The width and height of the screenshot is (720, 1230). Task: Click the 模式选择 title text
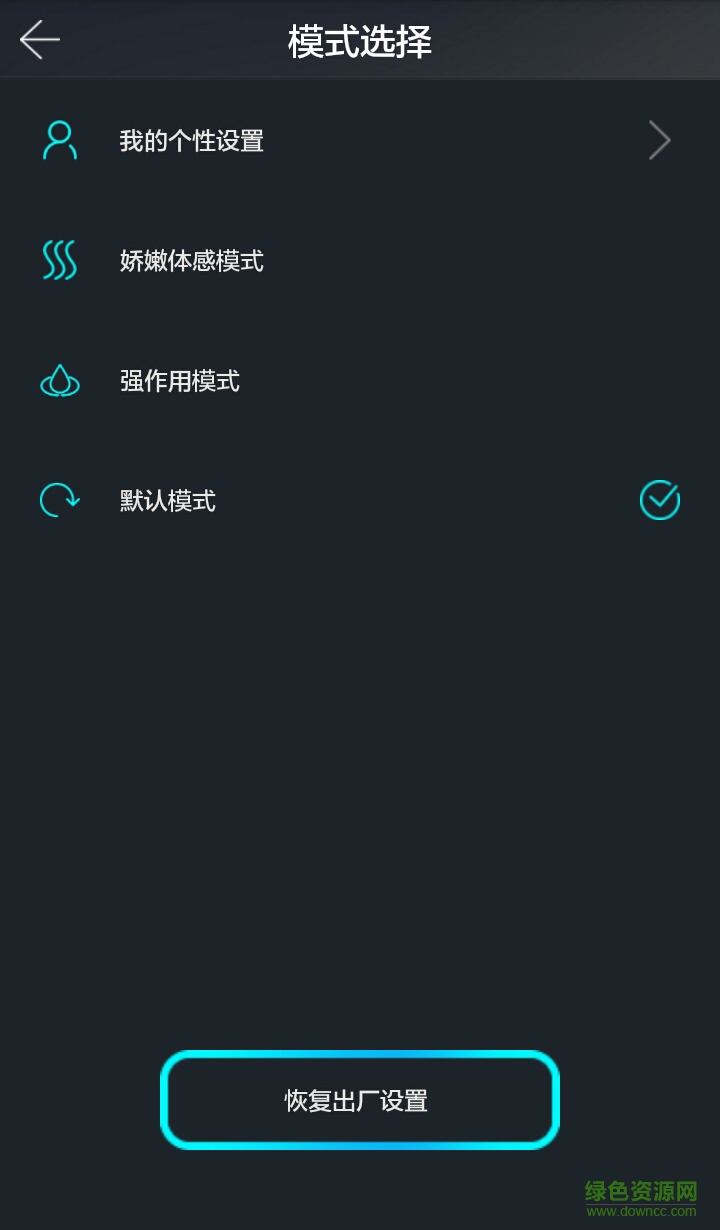[360, 42]
